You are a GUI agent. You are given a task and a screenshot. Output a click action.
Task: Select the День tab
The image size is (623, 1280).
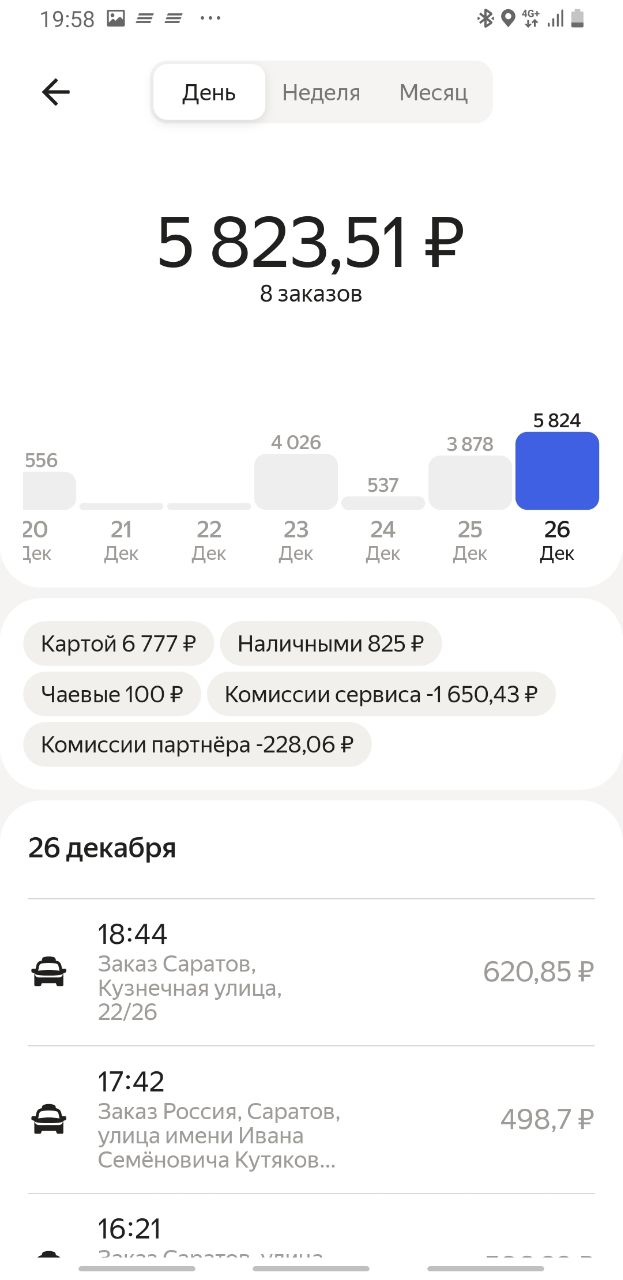pyautogui.click(x=209, y=93)
